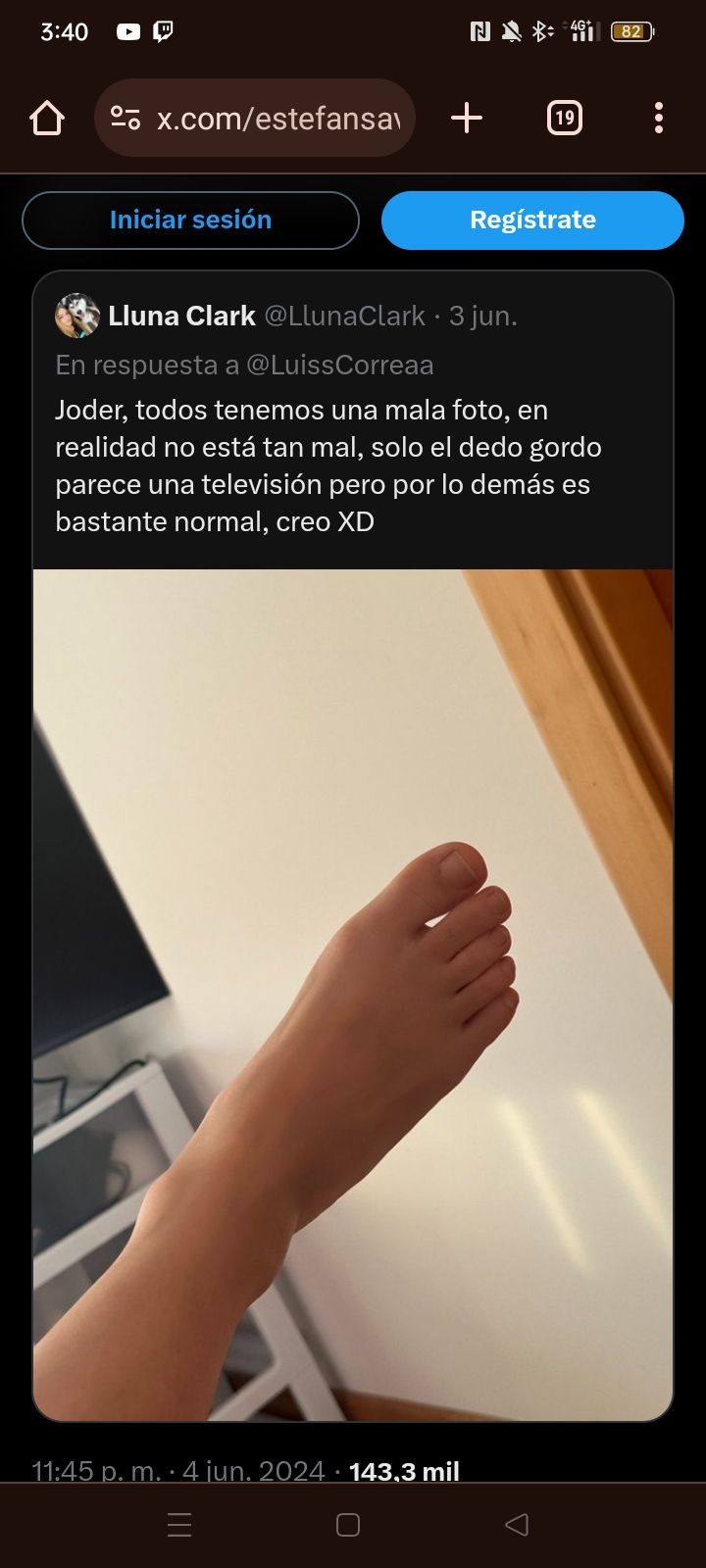Open Lluna Clark's profile avatar

77,316
